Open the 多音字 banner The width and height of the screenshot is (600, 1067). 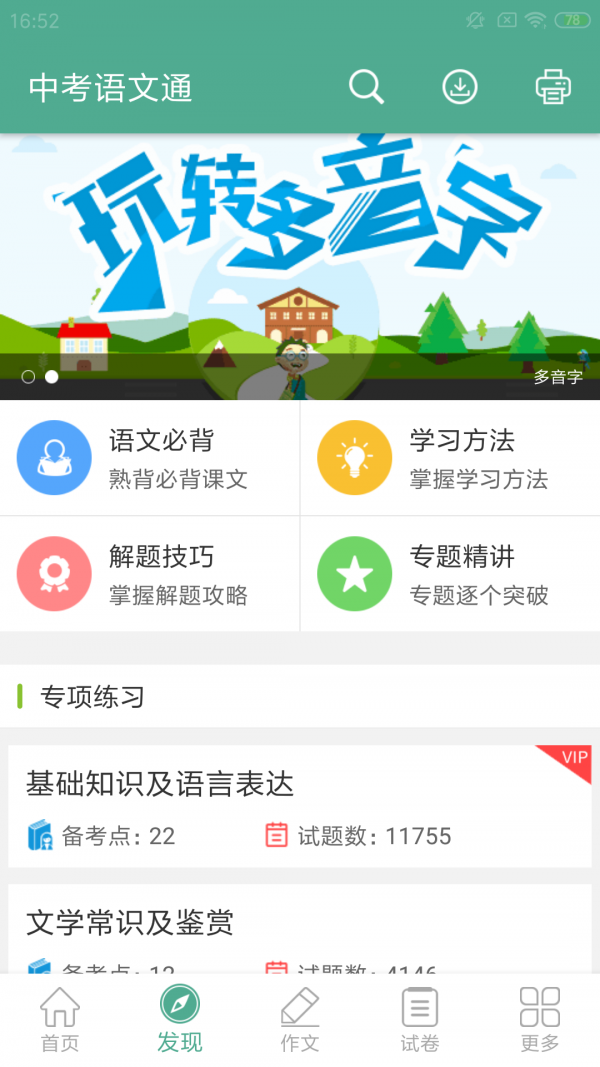pyautogui.click(x=300, y=265)
